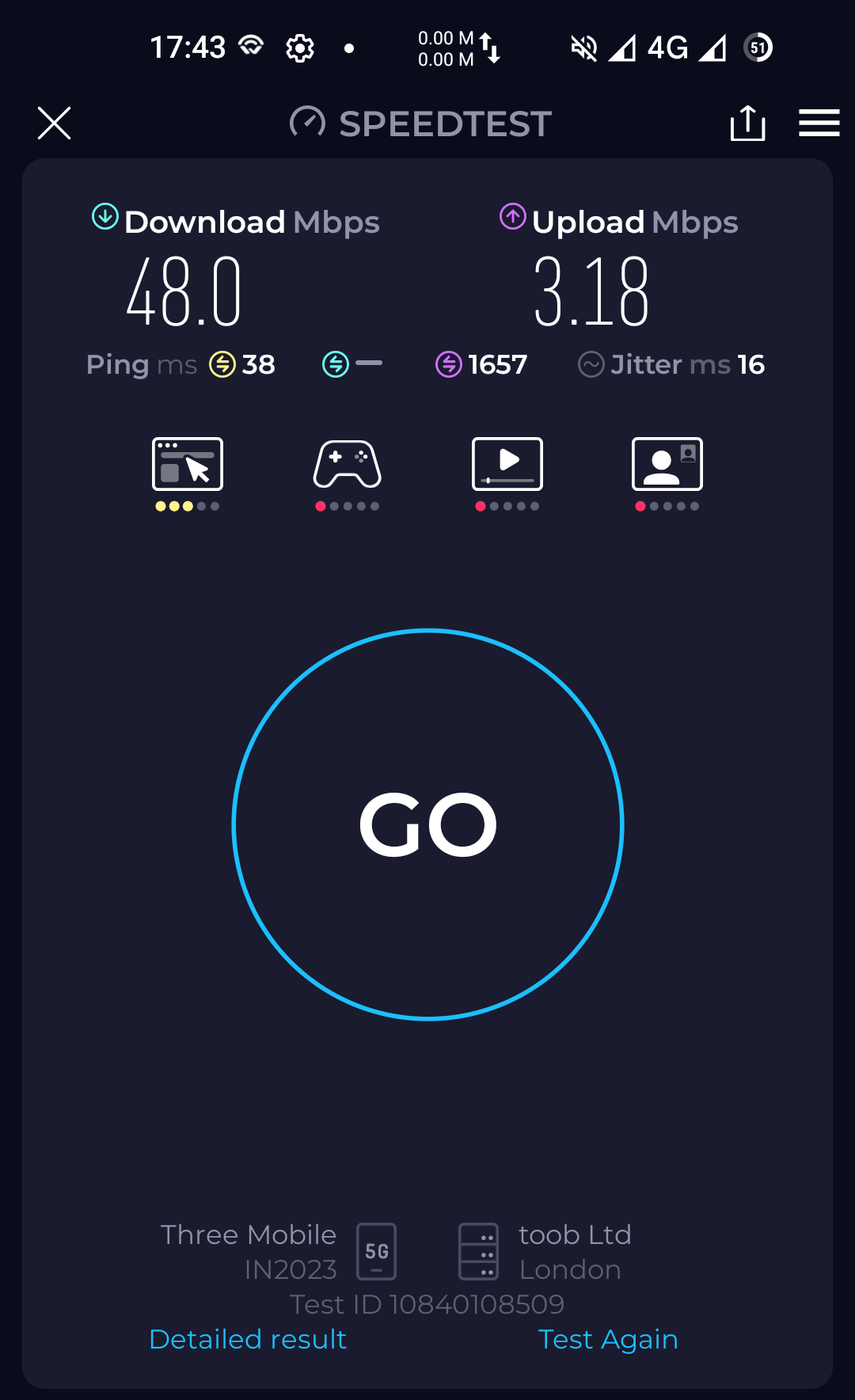Open the Detailed result link

(247, 1339)
